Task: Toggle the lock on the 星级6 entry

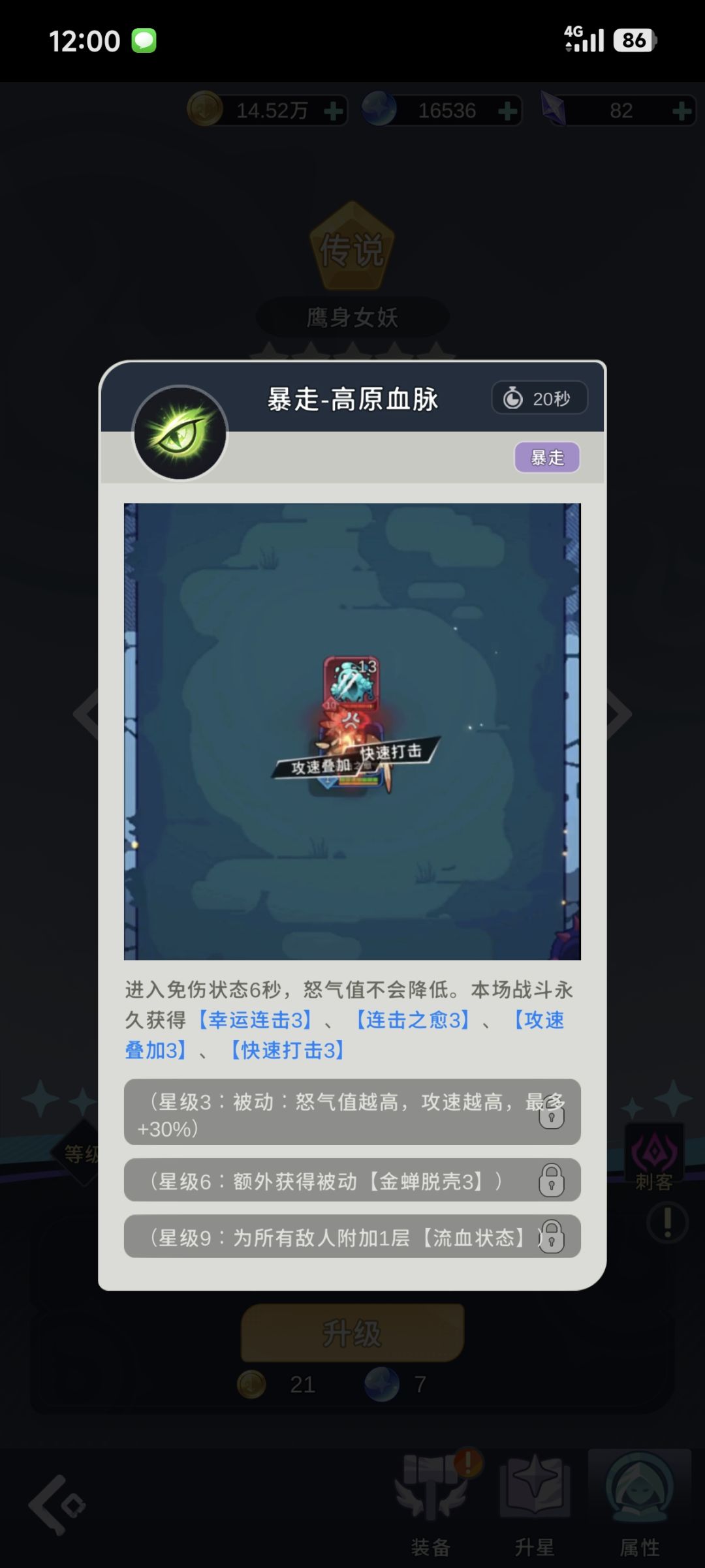Action: [x=552, y=1180]
